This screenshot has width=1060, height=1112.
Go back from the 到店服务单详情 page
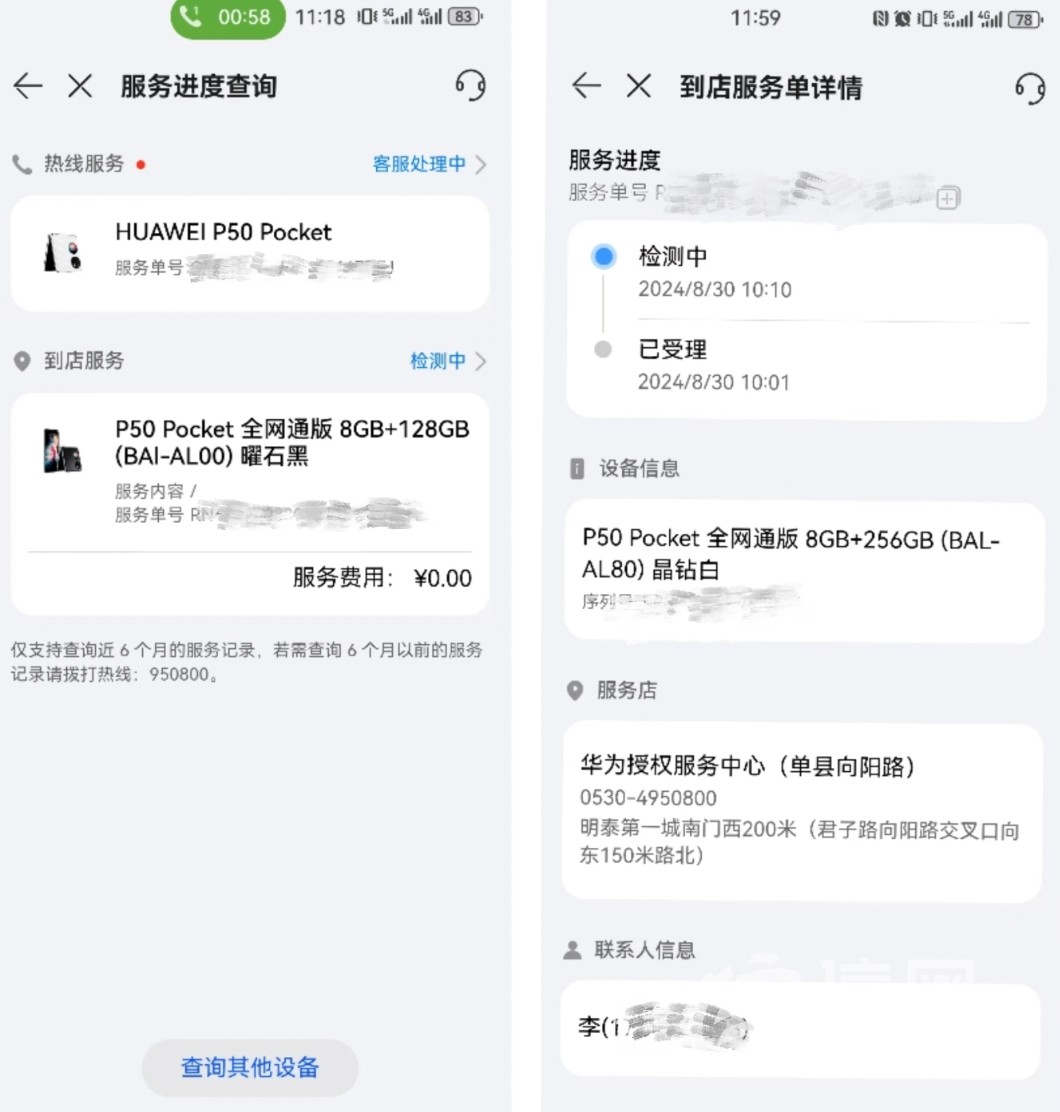pos(587,86)
